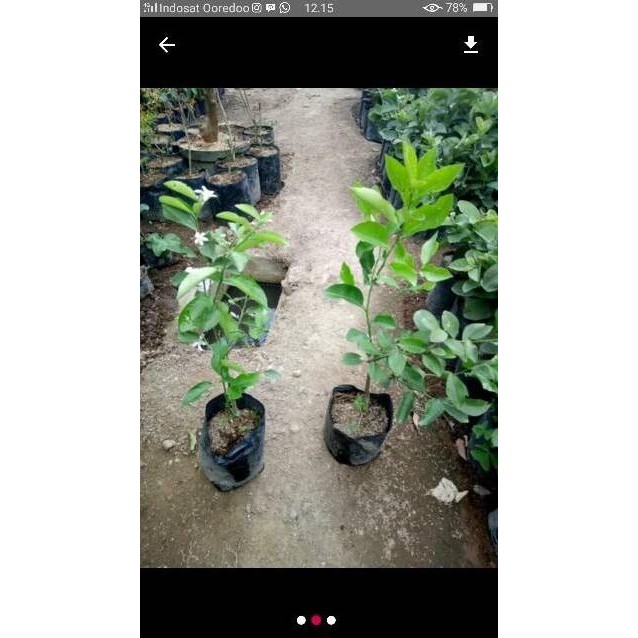Image resolution: width=638 pixels, height=638 pixels.
Task: Download this plant photo
Action: coord(470,45)
